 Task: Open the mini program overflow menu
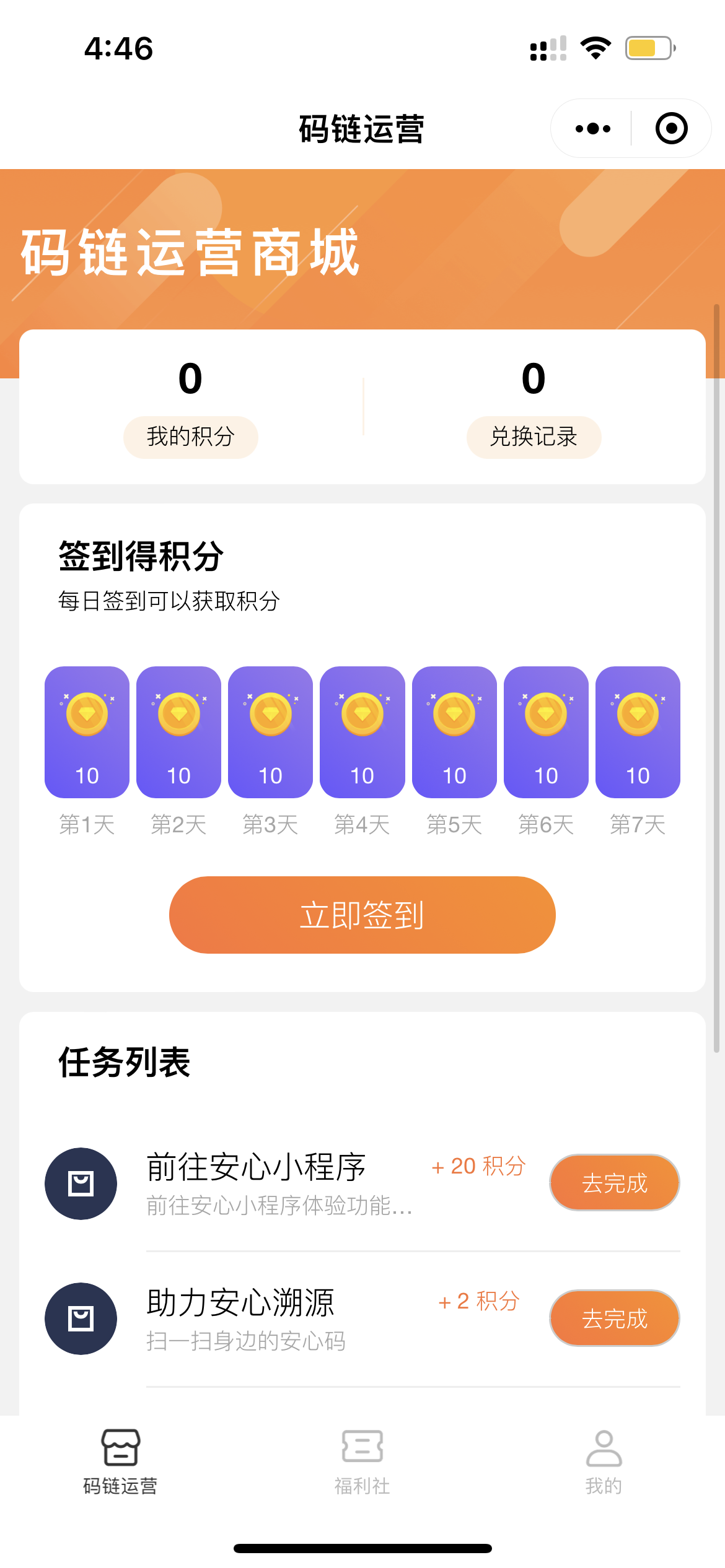pyautogui.click(x=592, y=129)
